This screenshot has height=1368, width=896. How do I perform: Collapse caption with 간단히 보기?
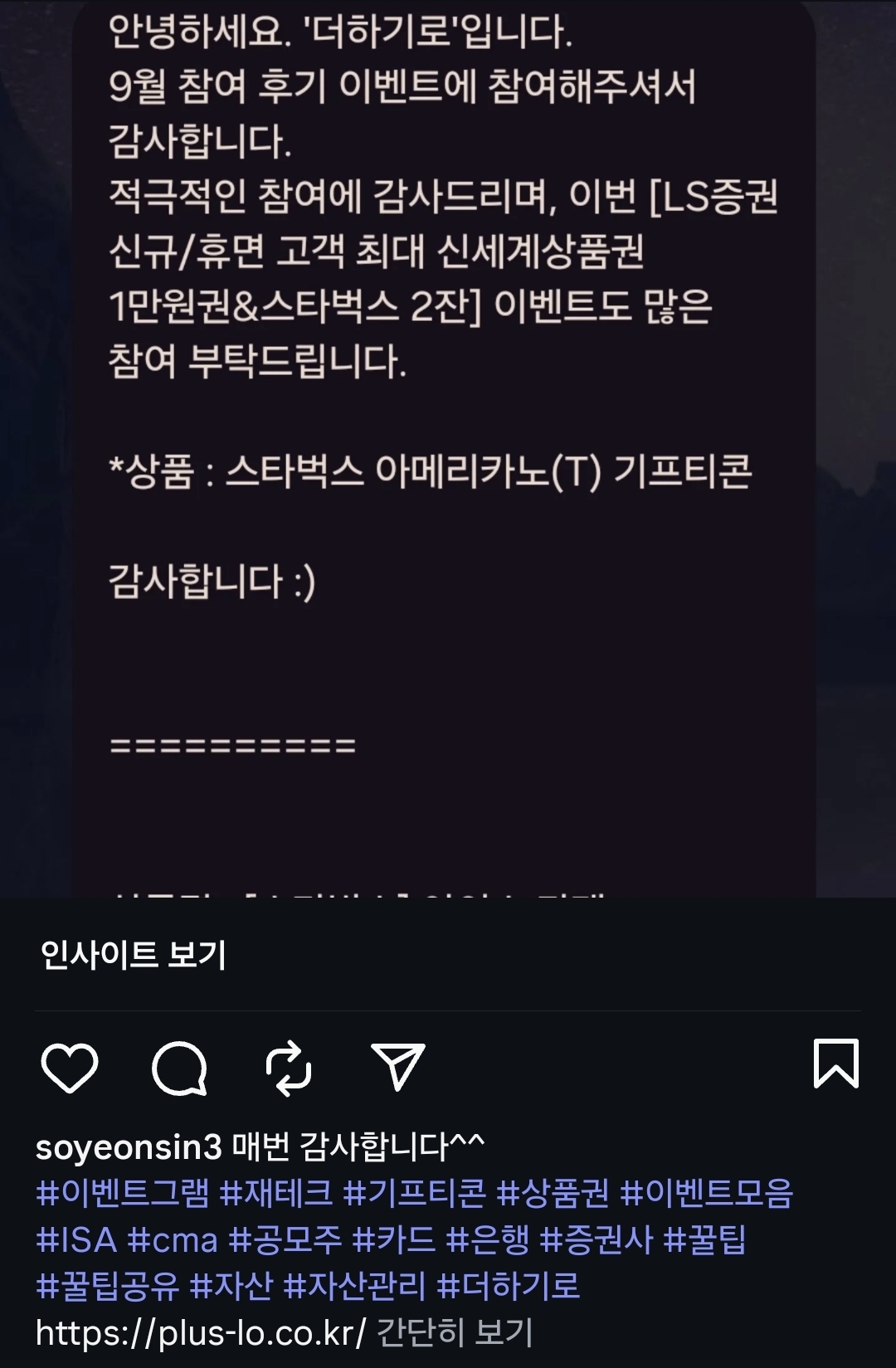tap(455, 1333)
